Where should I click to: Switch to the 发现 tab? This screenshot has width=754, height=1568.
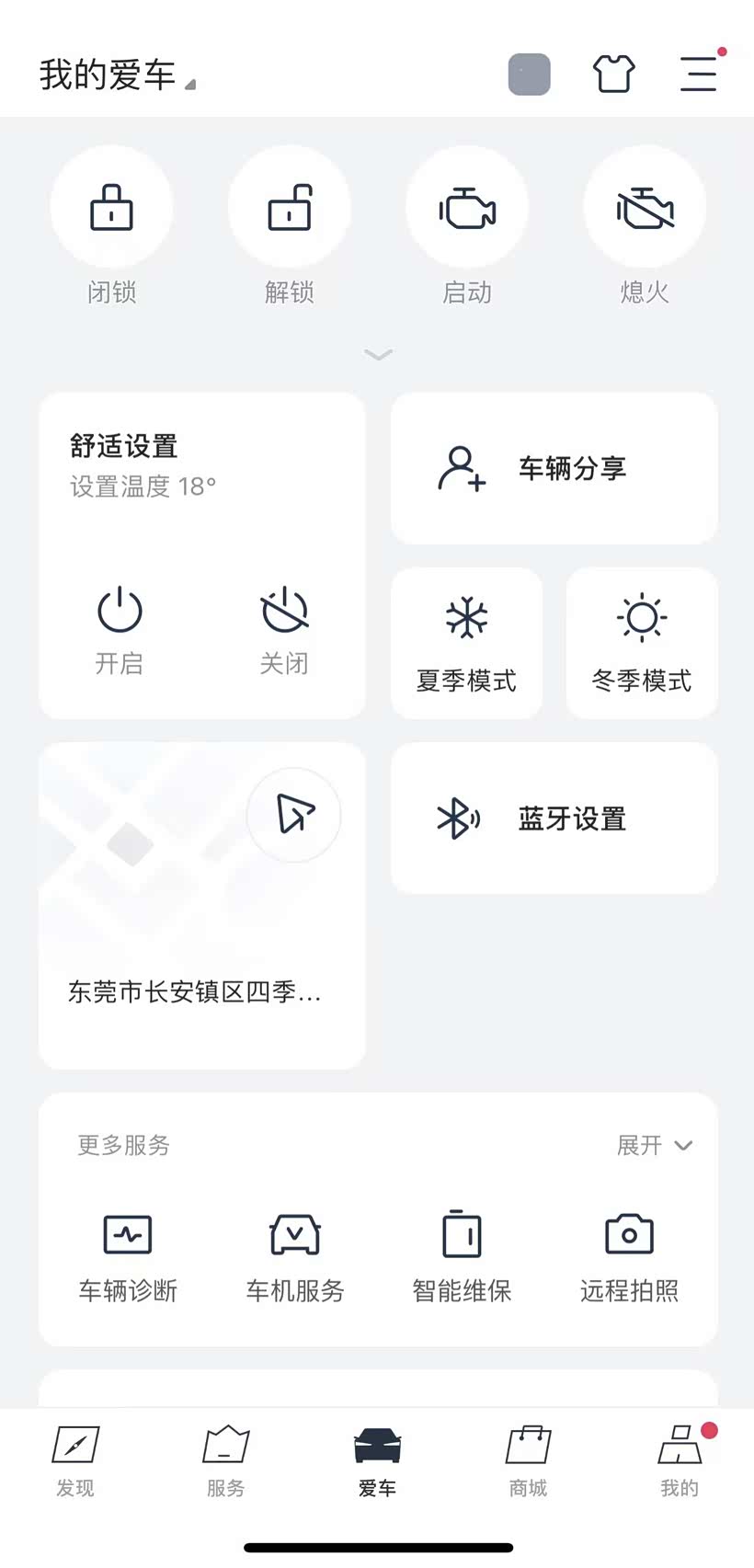(x=75, y=1460)
